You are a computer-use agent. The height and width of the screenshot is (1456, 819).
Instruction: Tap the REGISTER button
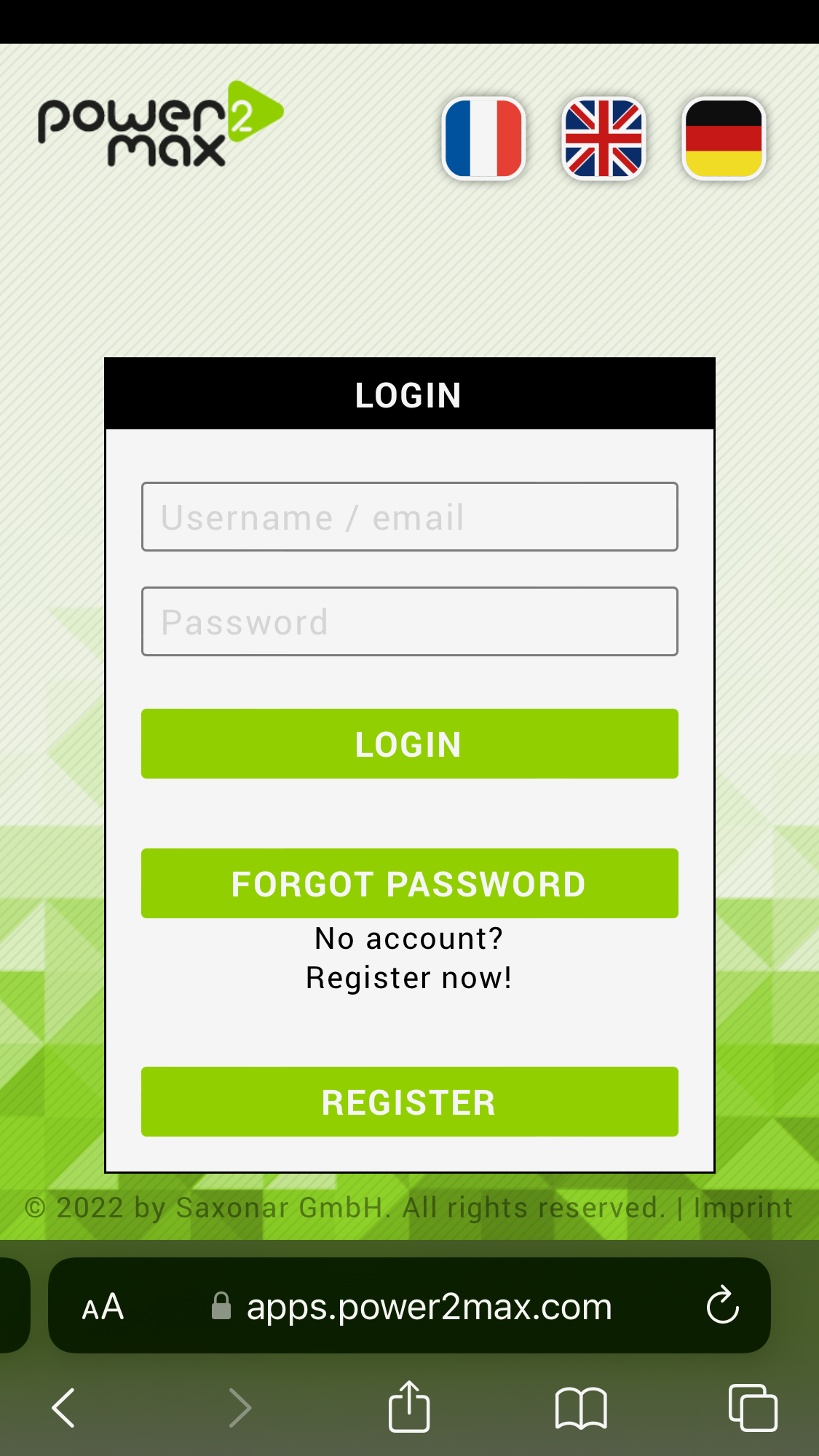tap(410, 1102)
